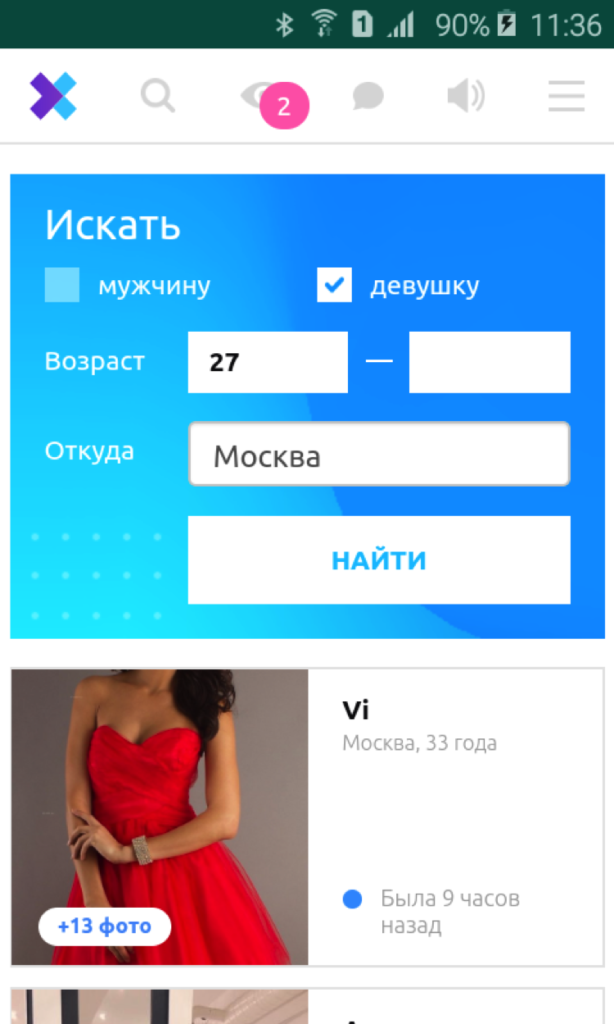The image size is (614, 1024).
Task: Open the messages chat bubble
Action: [368, 97]
